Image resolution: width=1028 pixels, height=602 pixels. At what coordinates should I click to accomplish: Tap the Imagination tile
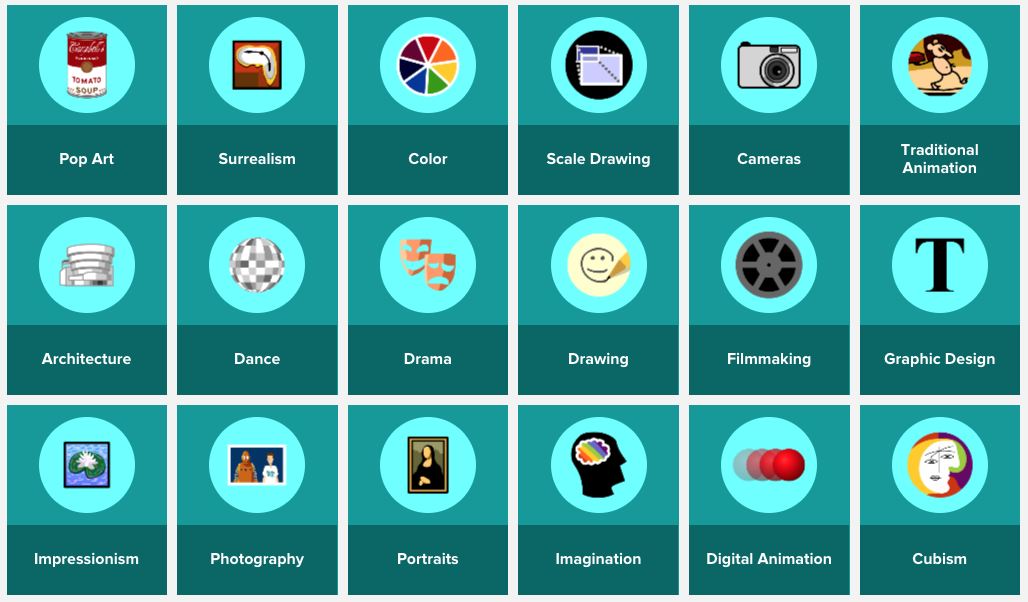(x=598, y=500)
